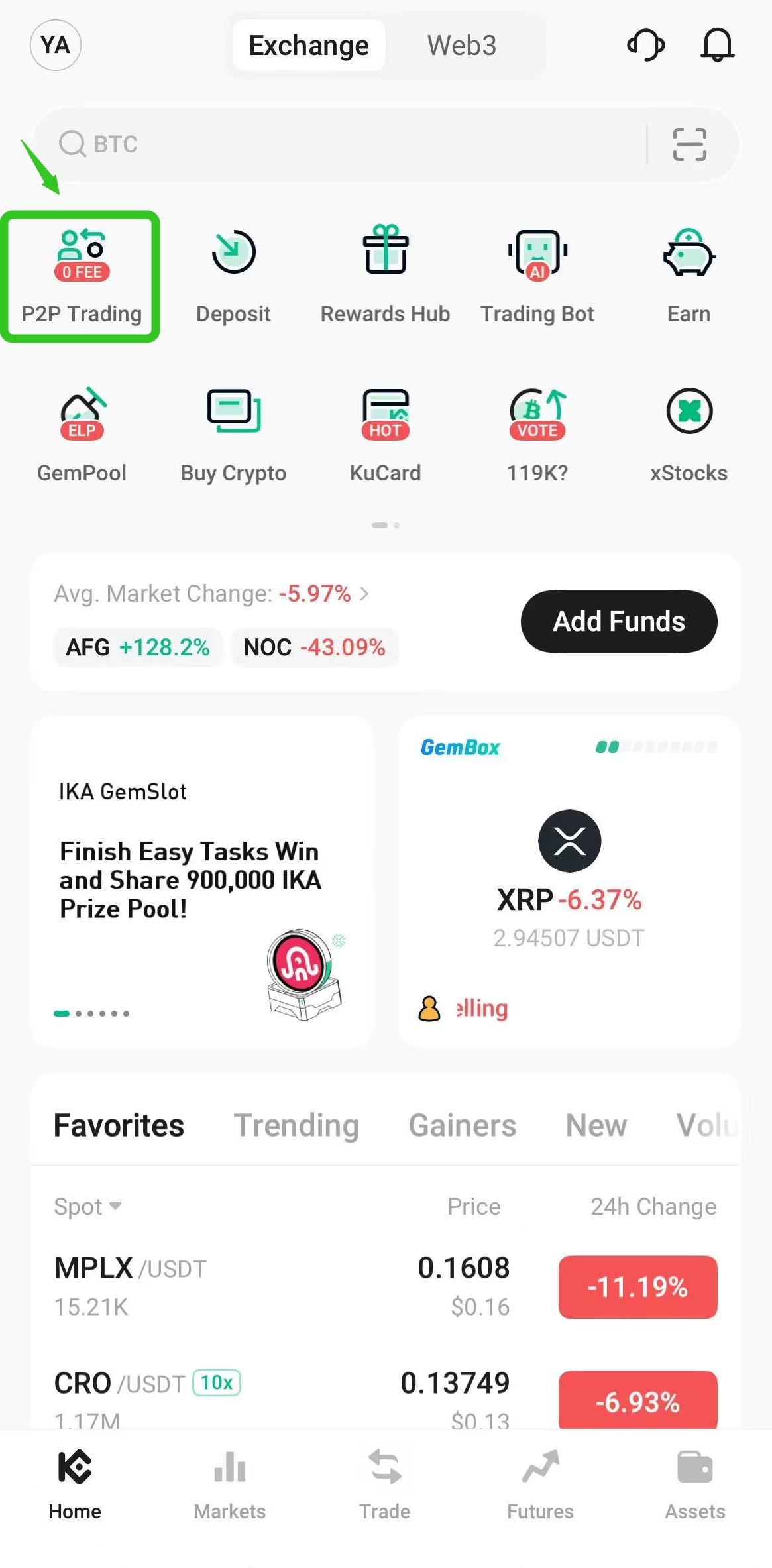Switch to the Web3 tab
Viewport: 772px width, 1568px height.
(461, 46)
